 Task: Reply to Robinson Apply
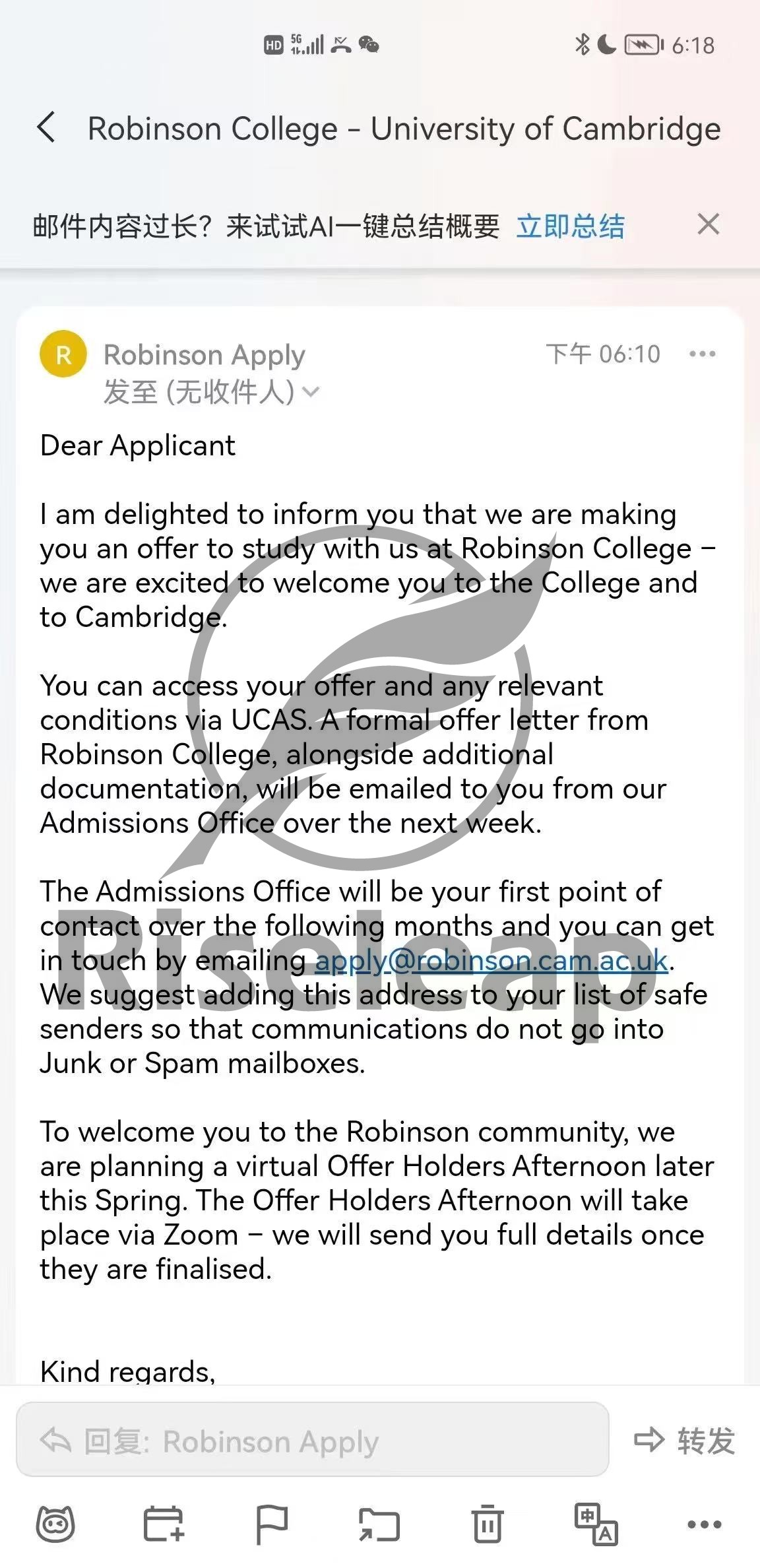(311, 1442)
